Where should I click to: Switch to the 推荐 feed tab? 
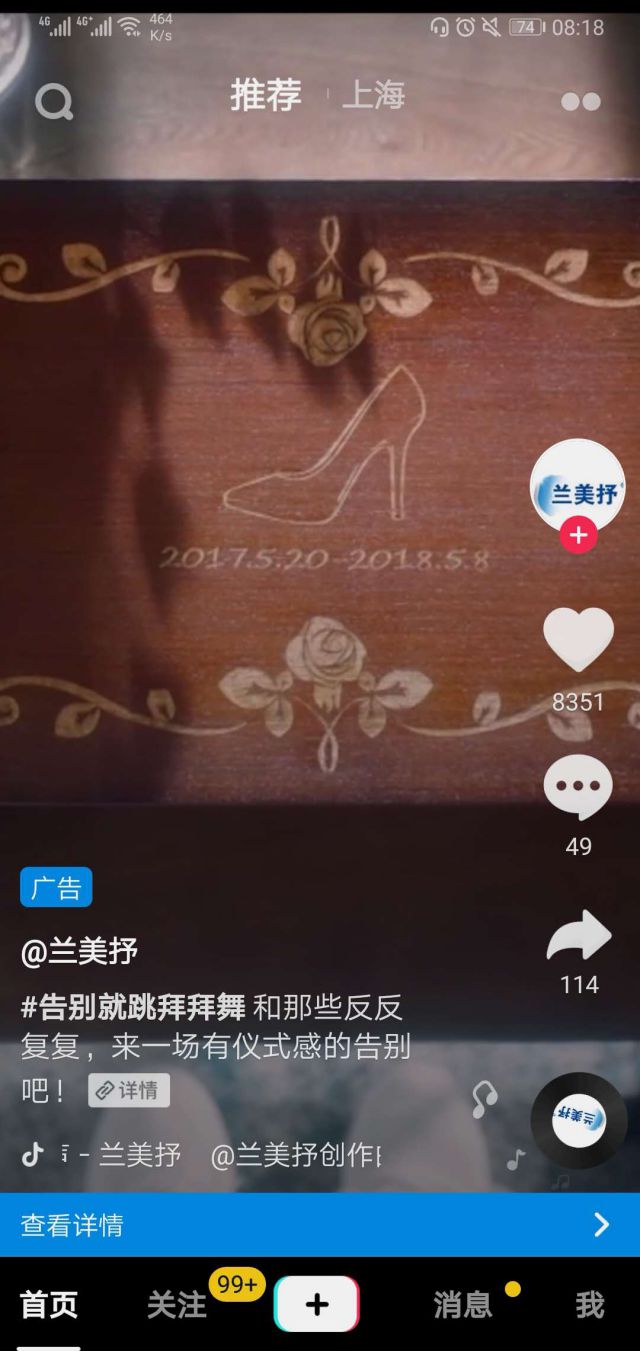(x=265, y=96)
